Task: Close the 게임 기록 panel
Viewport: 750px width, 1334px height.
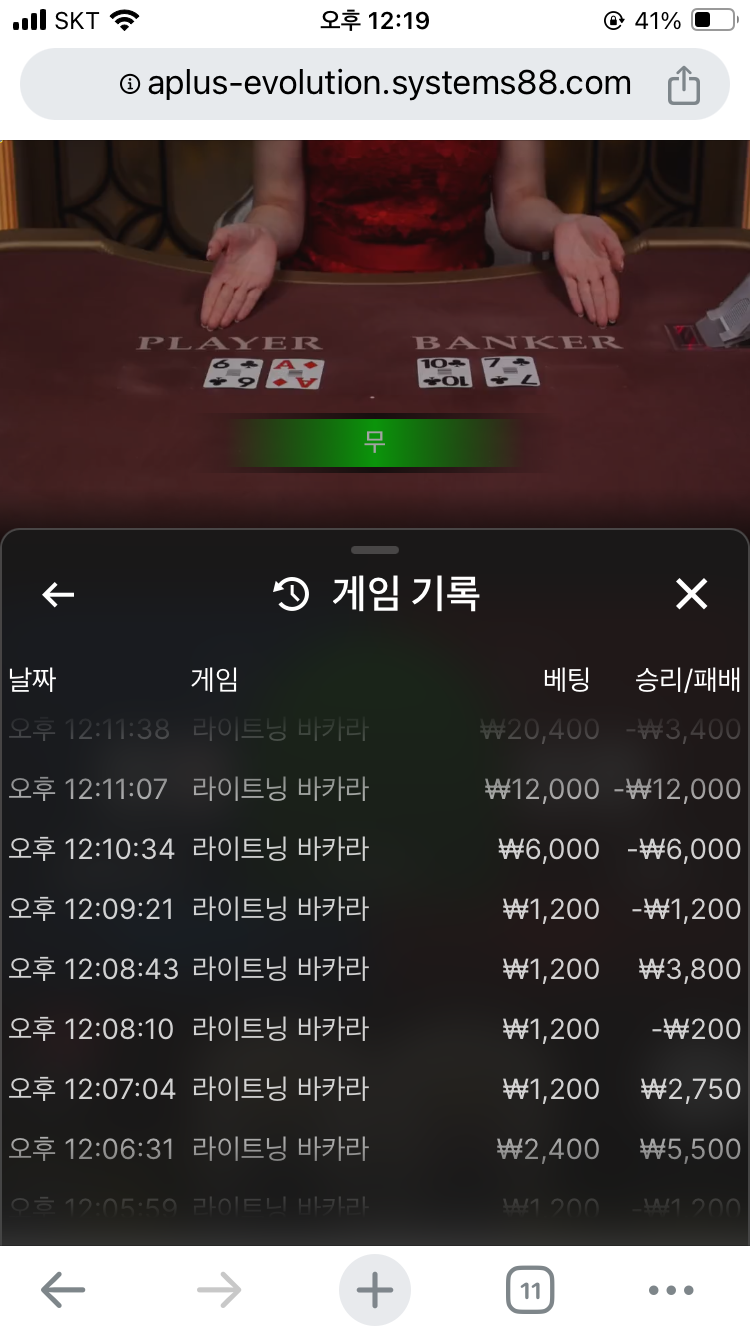Action: (x=691, y=594)
